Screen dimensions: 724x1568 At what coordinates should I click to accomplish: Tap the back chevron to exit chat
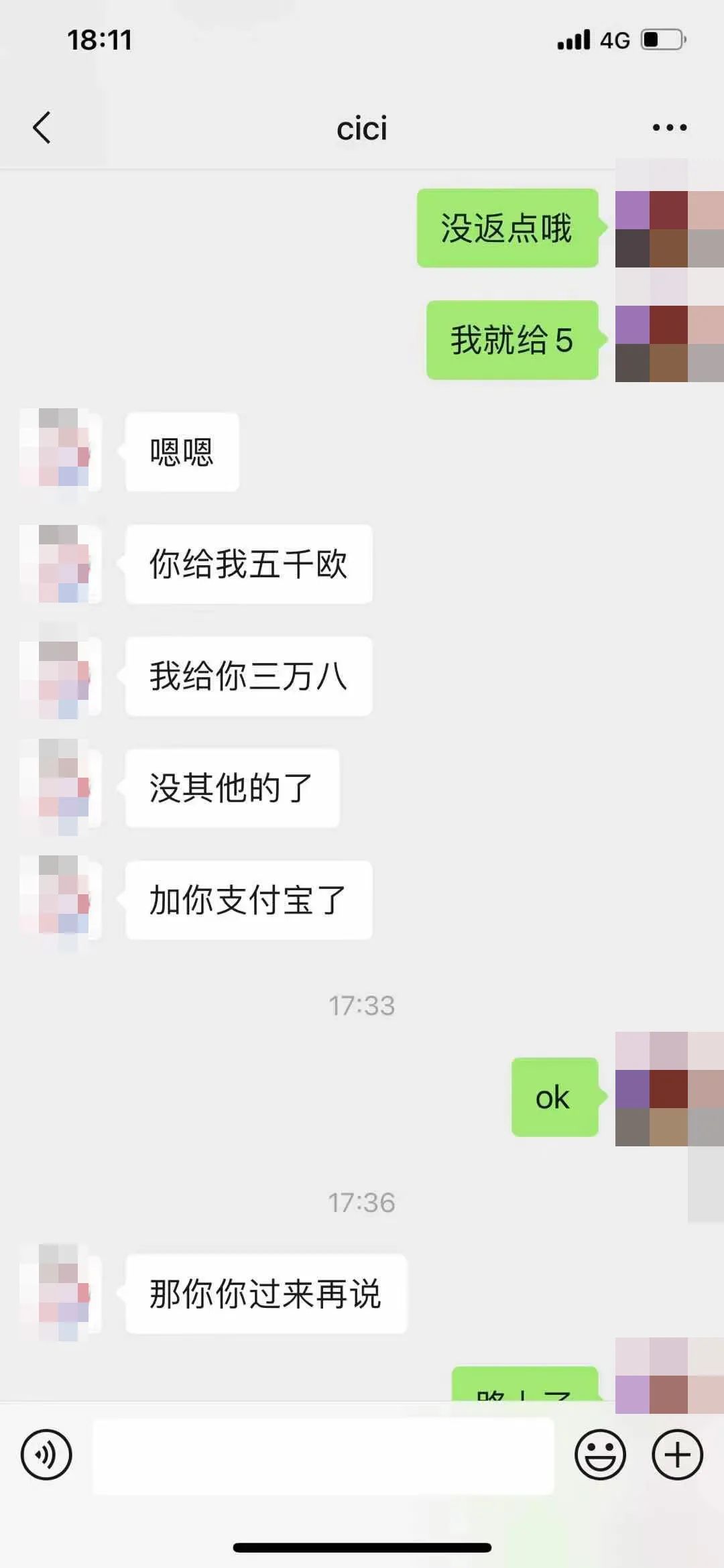(x=43, y=127)
